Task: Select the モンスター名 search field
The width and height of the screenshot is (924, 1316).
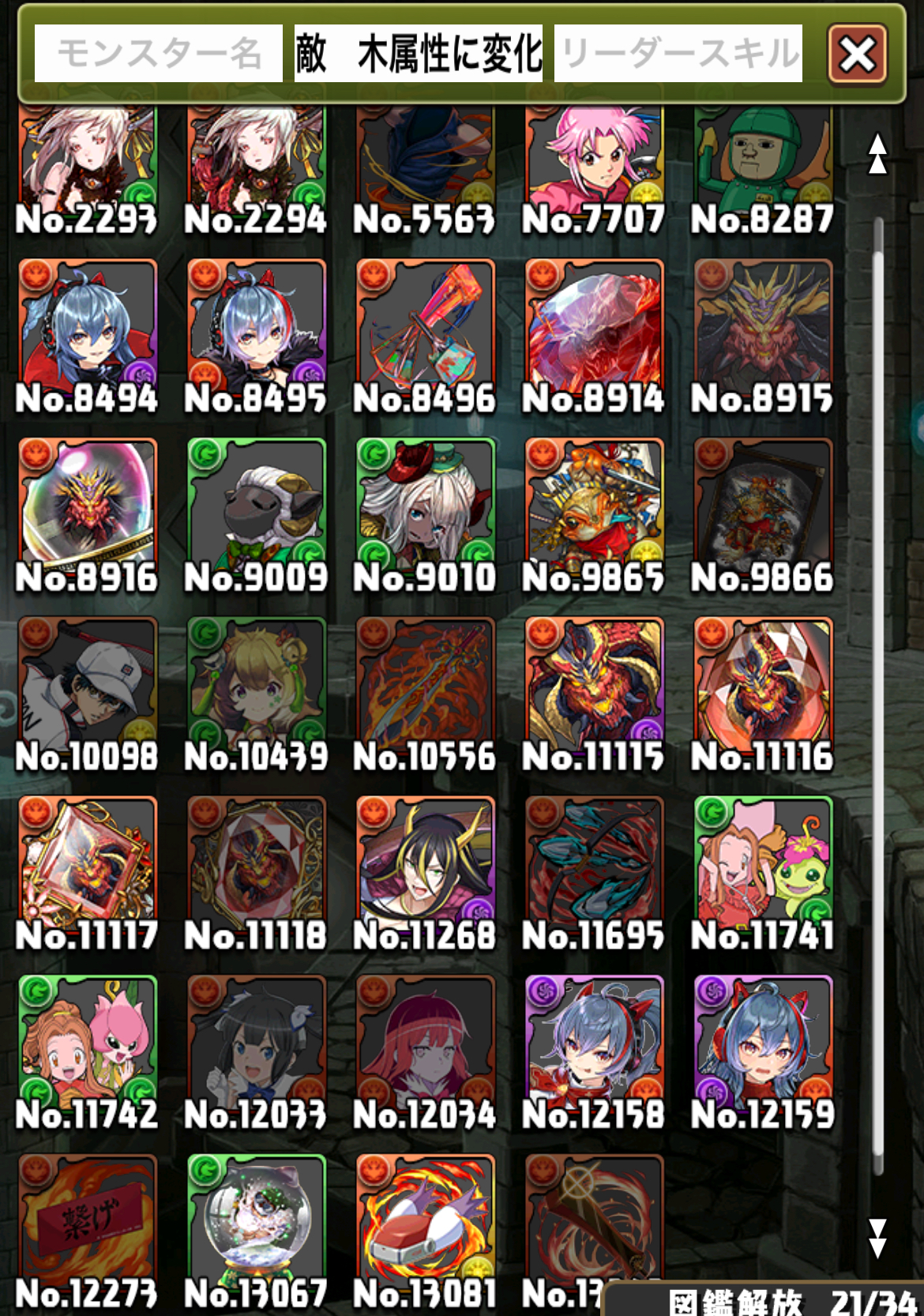Action: pyautogui.click(x=159, y=54)
